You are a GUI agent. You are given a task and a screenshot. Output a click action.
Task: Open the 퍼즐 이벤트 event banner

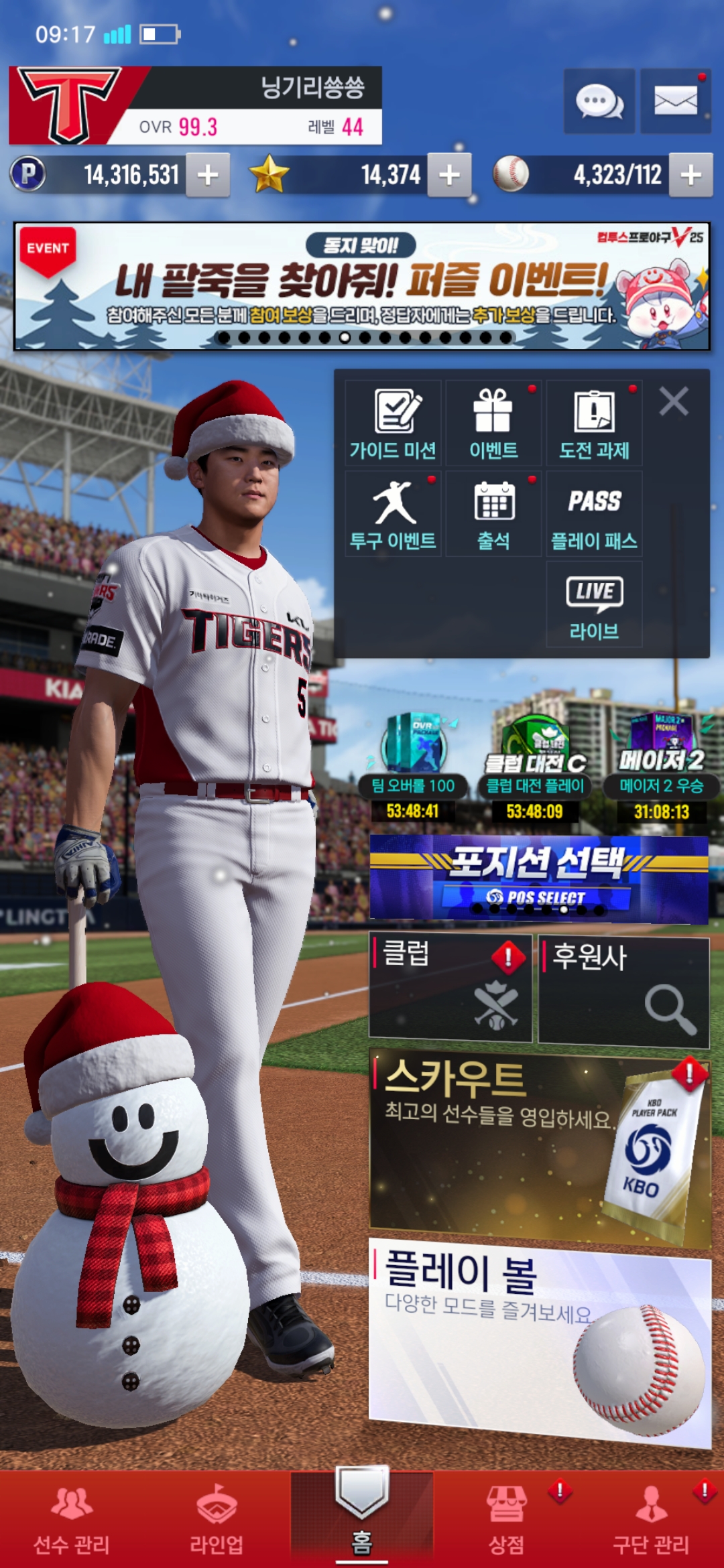pyautogui.click(x=362, y=287)
